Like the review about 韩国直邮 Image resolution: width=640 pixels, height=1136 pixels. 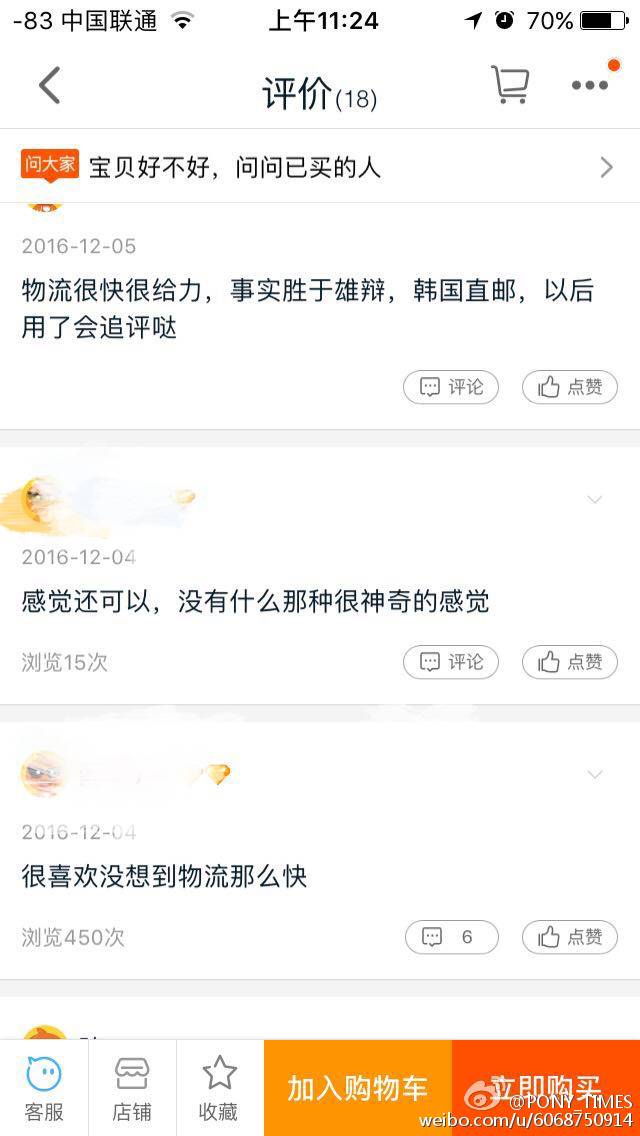click(x=570, y=387)
